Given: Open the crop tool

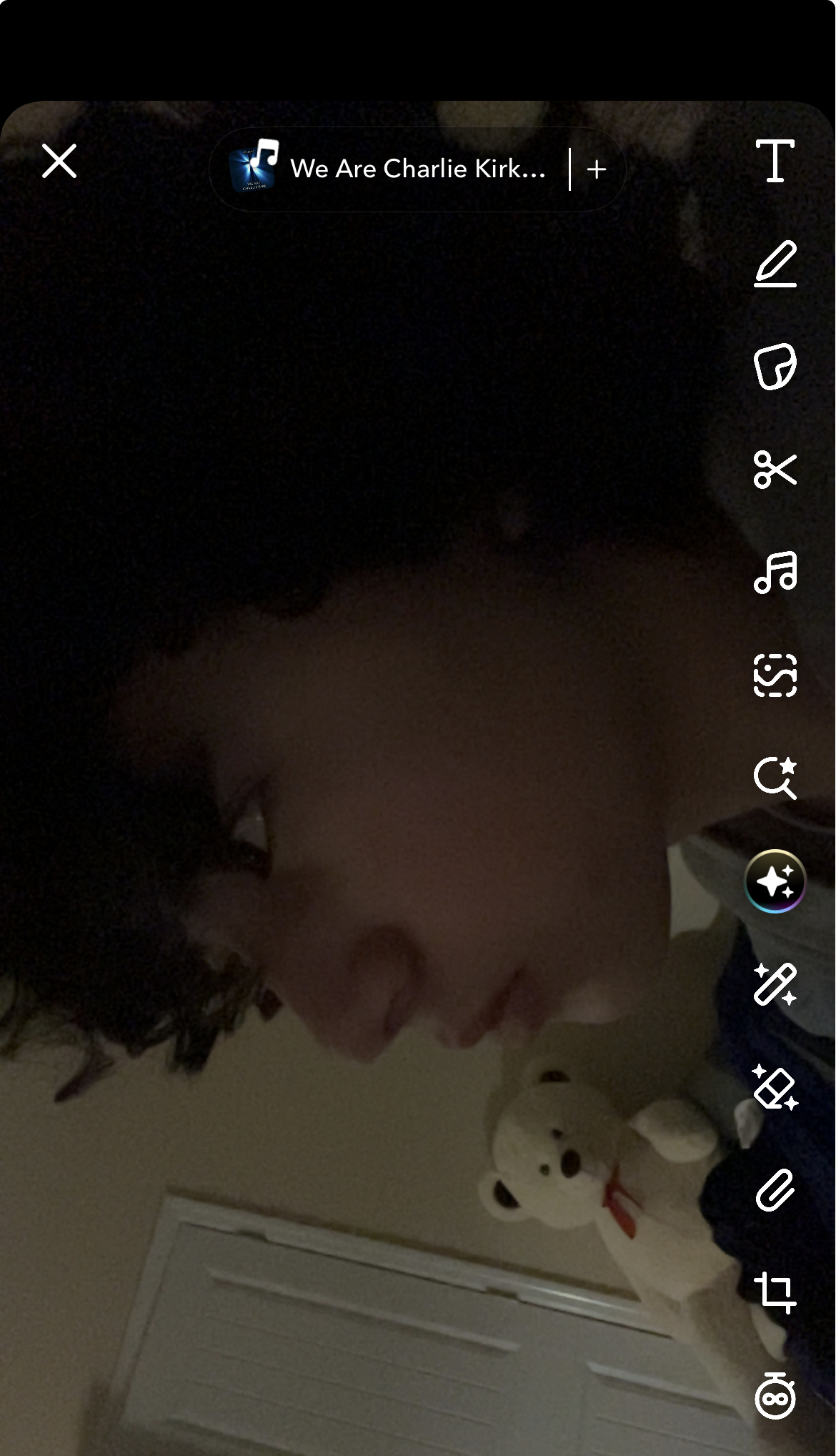Looking at the screenshot, I should (775, 1292).
